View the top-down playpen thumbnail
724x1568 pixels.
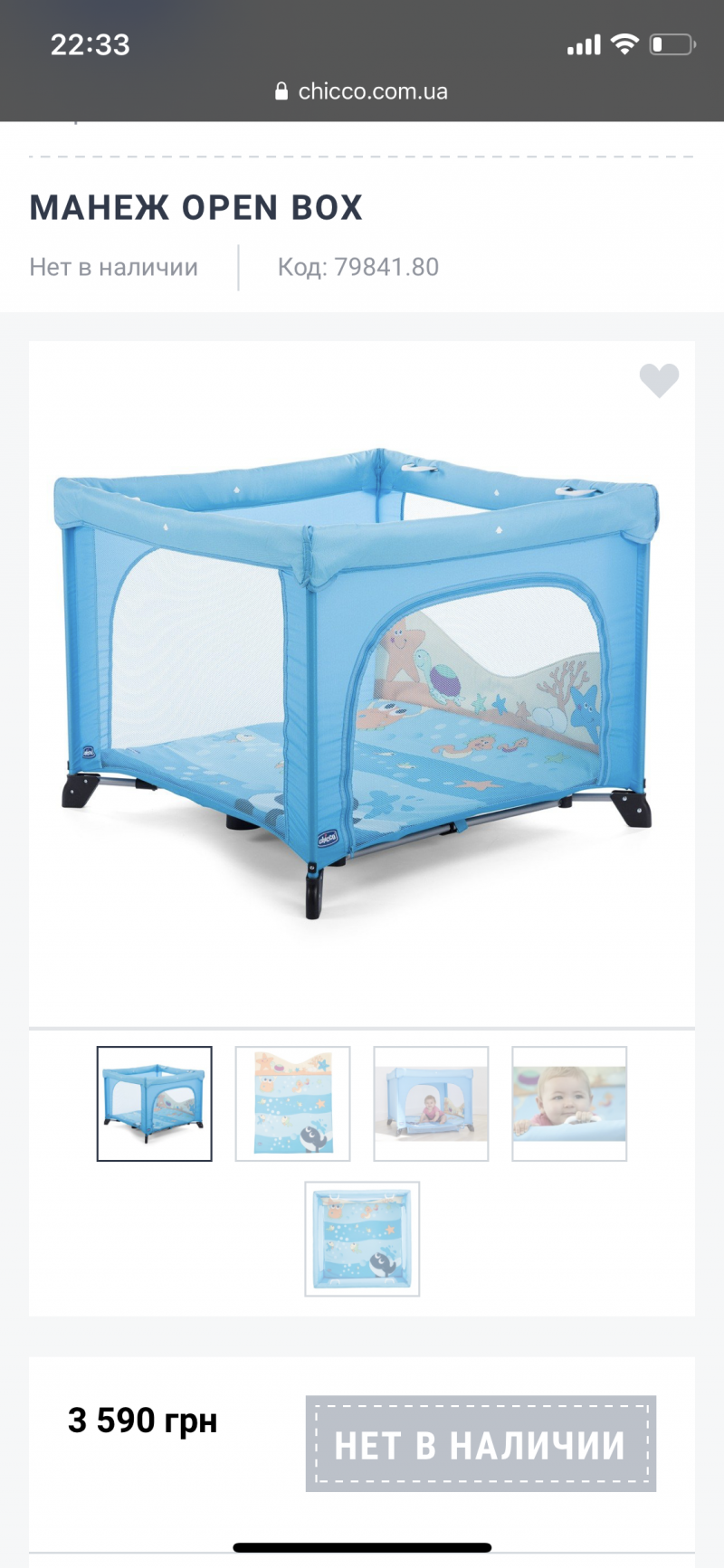pos(362,1239)
